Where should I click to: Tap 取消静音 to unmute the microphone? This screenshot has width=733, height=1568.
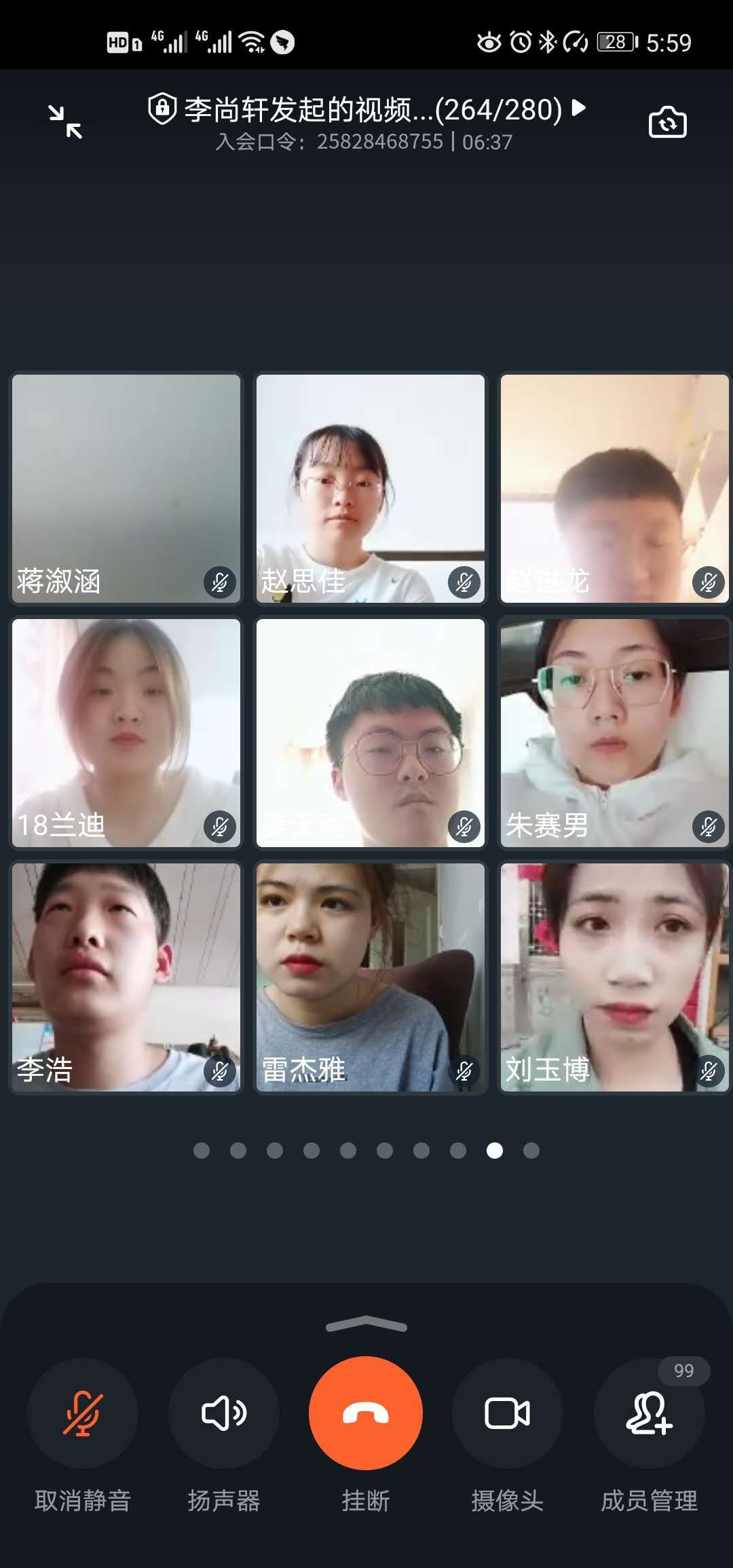tap(83, 1414)
